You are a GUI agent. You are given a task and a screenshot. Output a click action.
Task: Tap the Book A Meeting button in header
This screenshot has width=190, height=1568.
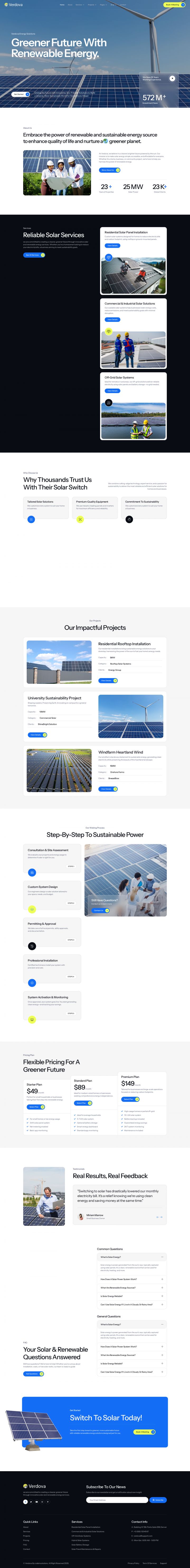pos(174,5)
